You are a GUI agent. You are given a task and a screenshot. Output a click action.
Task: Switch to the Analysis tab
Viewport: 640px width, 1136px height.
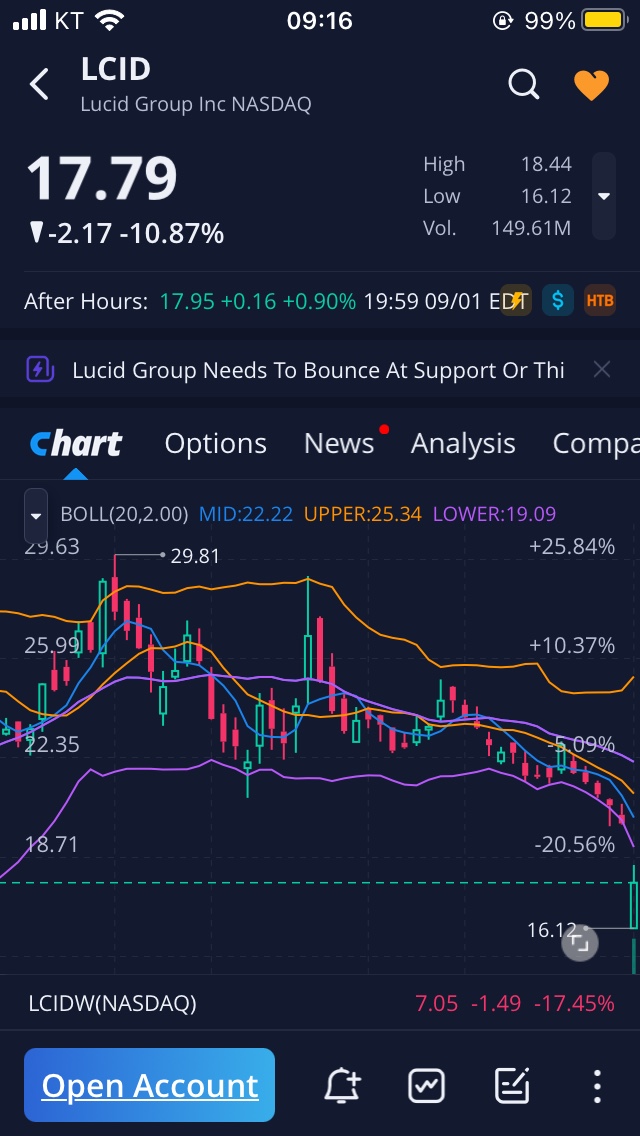463,444
